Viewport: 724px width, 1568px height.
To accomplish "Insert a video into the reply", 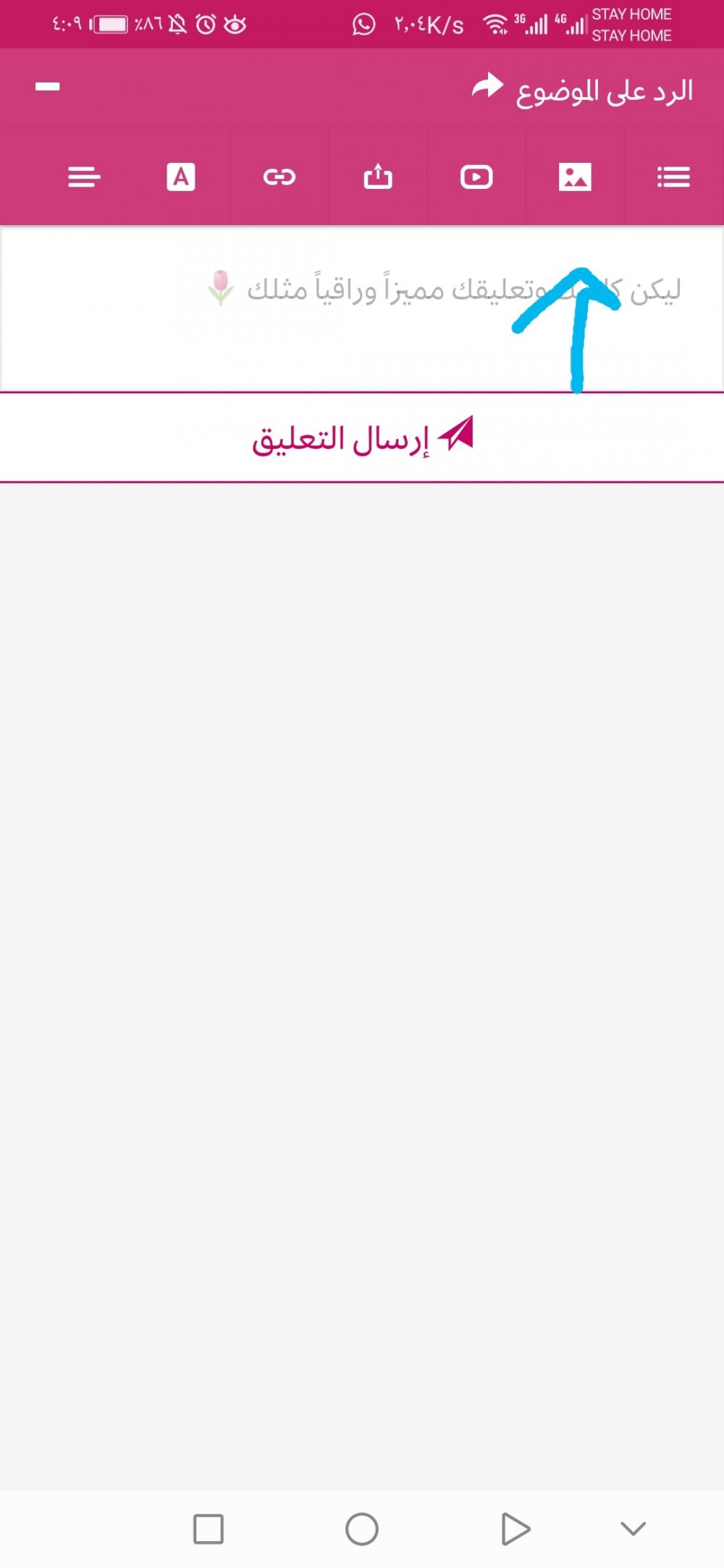I will (x=476, y=177).
